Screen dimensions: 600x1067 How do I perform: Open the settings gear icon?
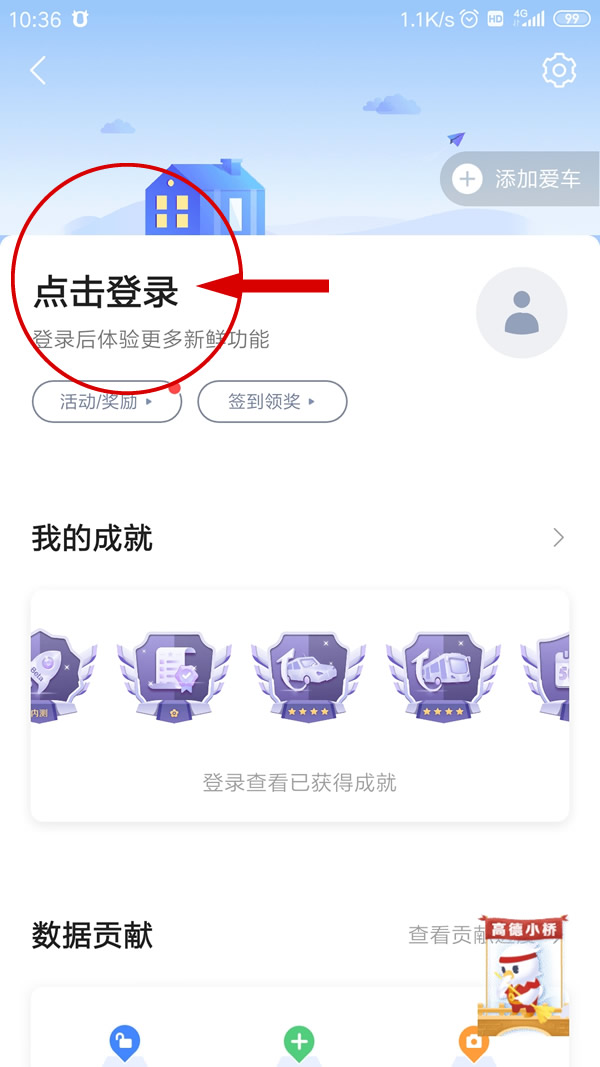pos(559,70)
